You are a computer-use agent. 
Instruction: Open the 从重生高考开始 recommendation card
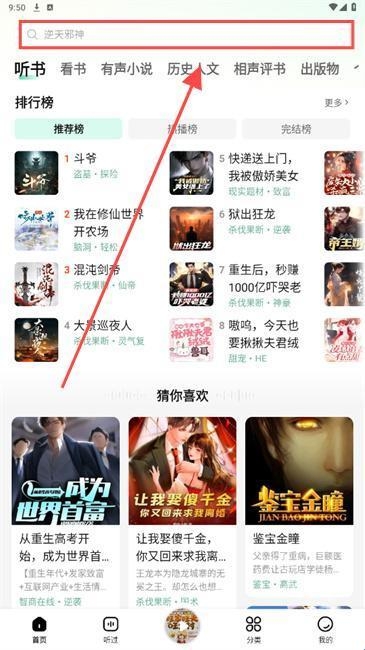[x=66, y=513]
